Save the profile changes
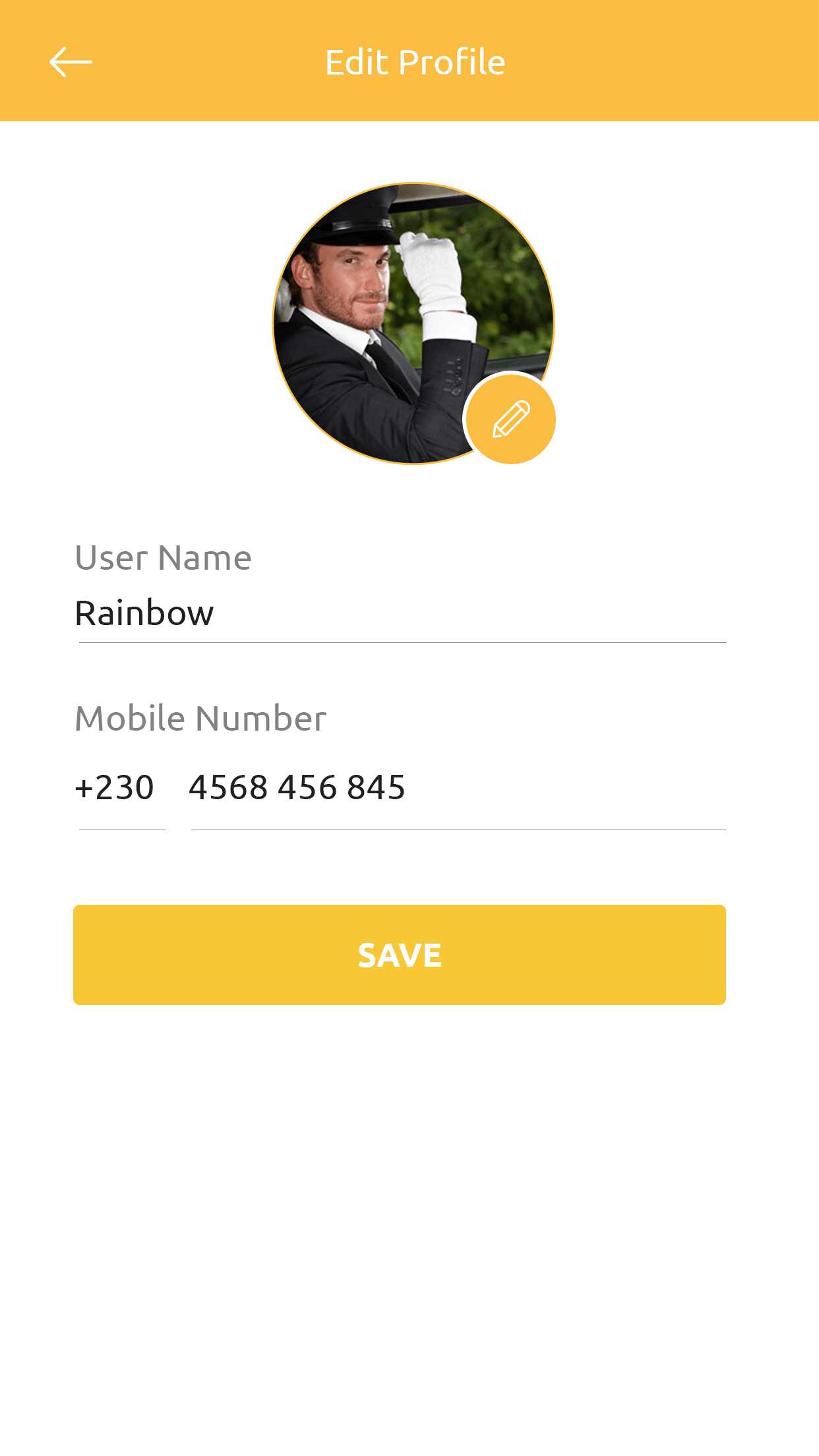The height and width of the screenshot is (1456, 819). tap(400, 955)
